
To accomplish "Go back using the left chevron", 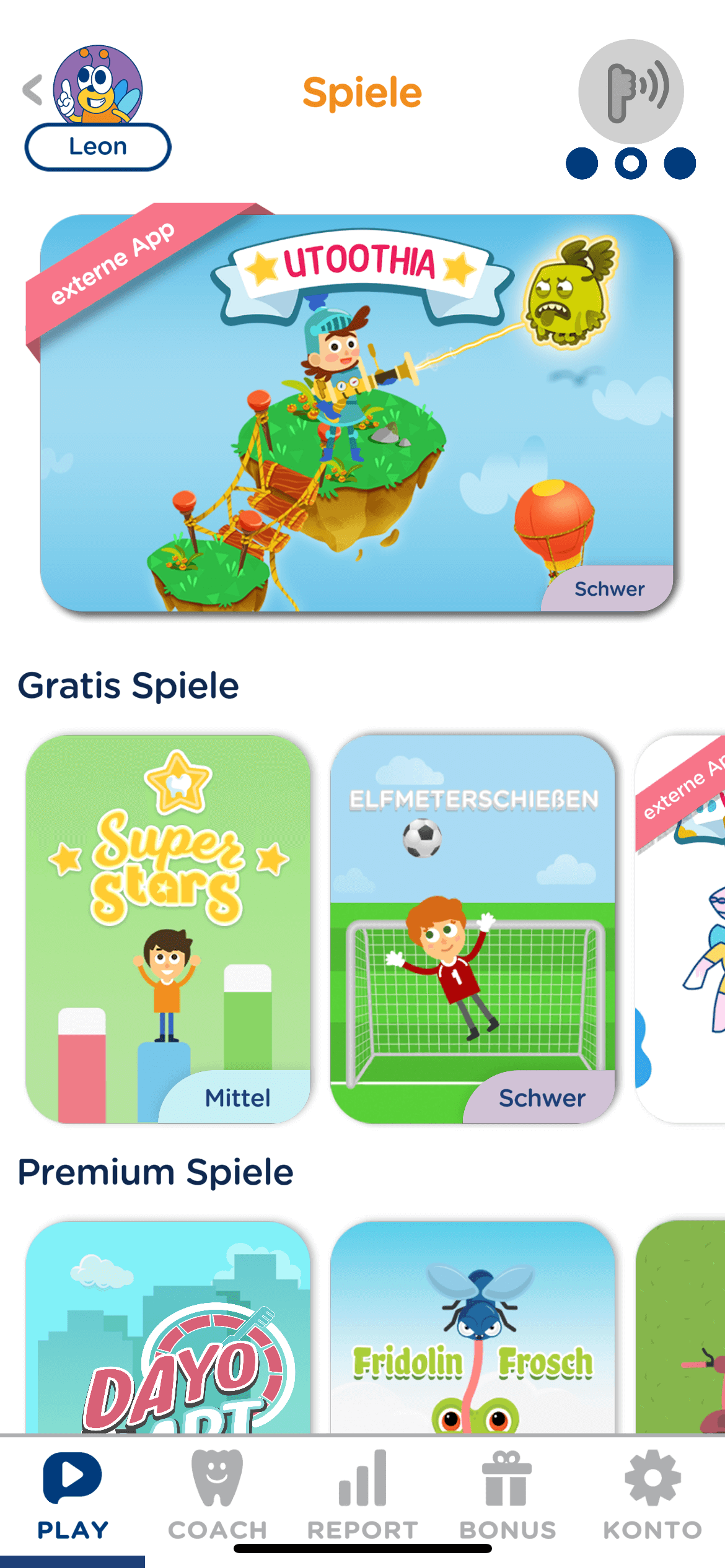I will (33, 90).
